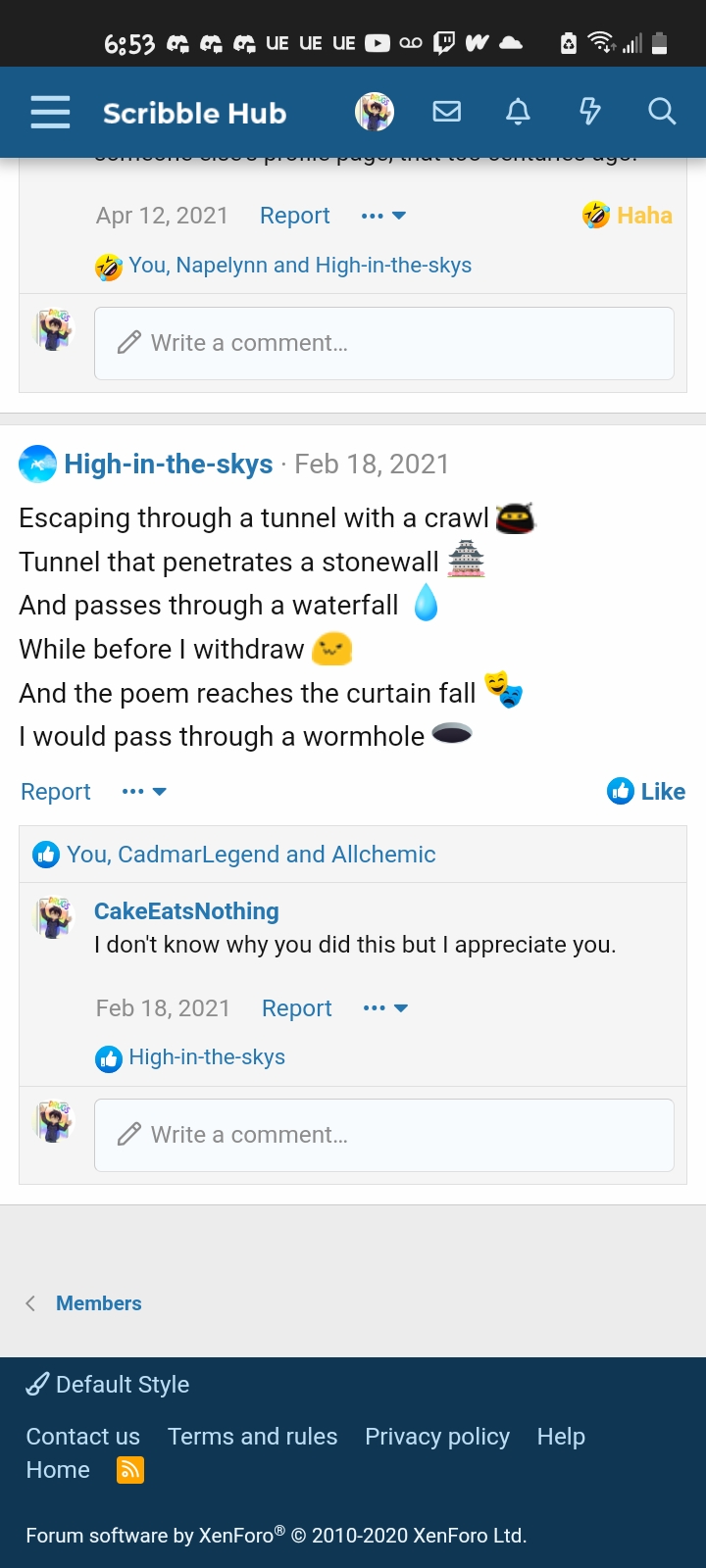
Task: Like High-in-the-skys' poem post
Action: click(645, 791)
